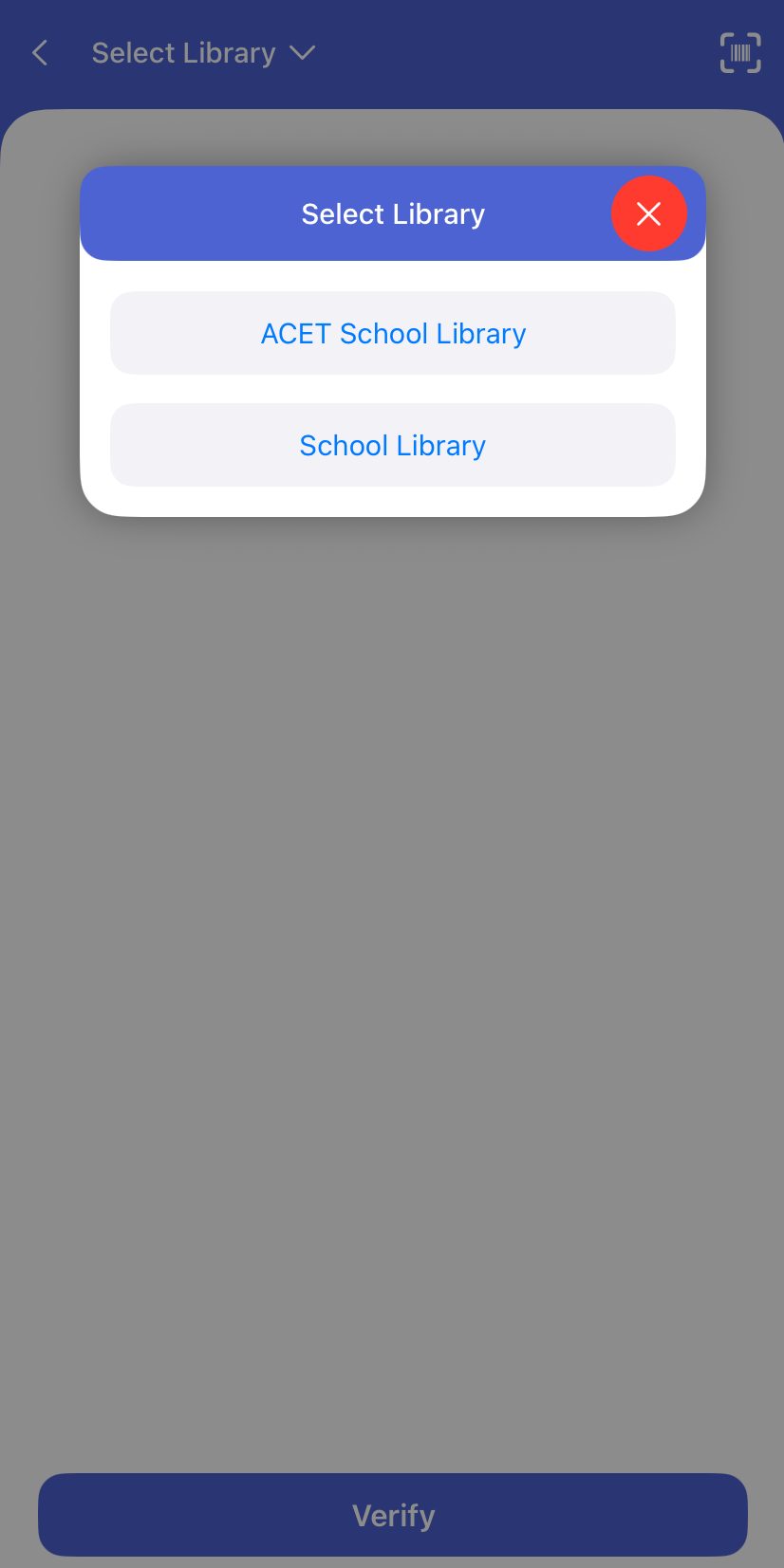Go back using the top-left arrow
The width and height of the screenshot is (784, 1568).
[40, 53]
